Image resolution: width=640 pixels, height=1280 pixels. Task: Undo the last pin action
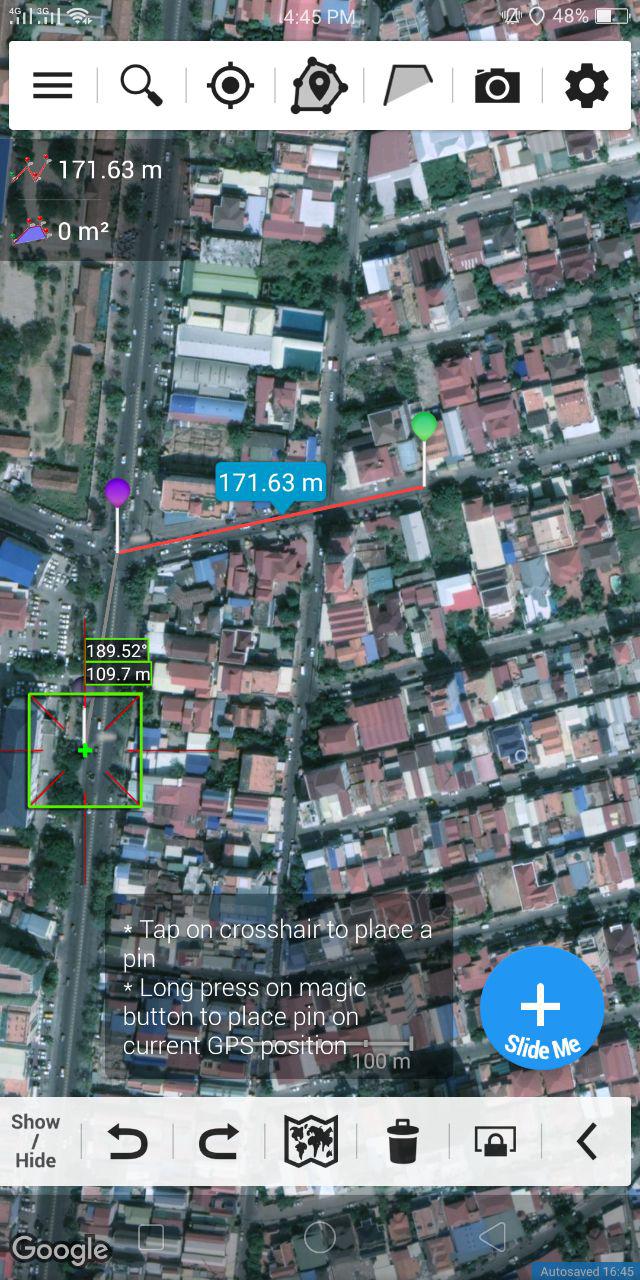coord(127,1141)
